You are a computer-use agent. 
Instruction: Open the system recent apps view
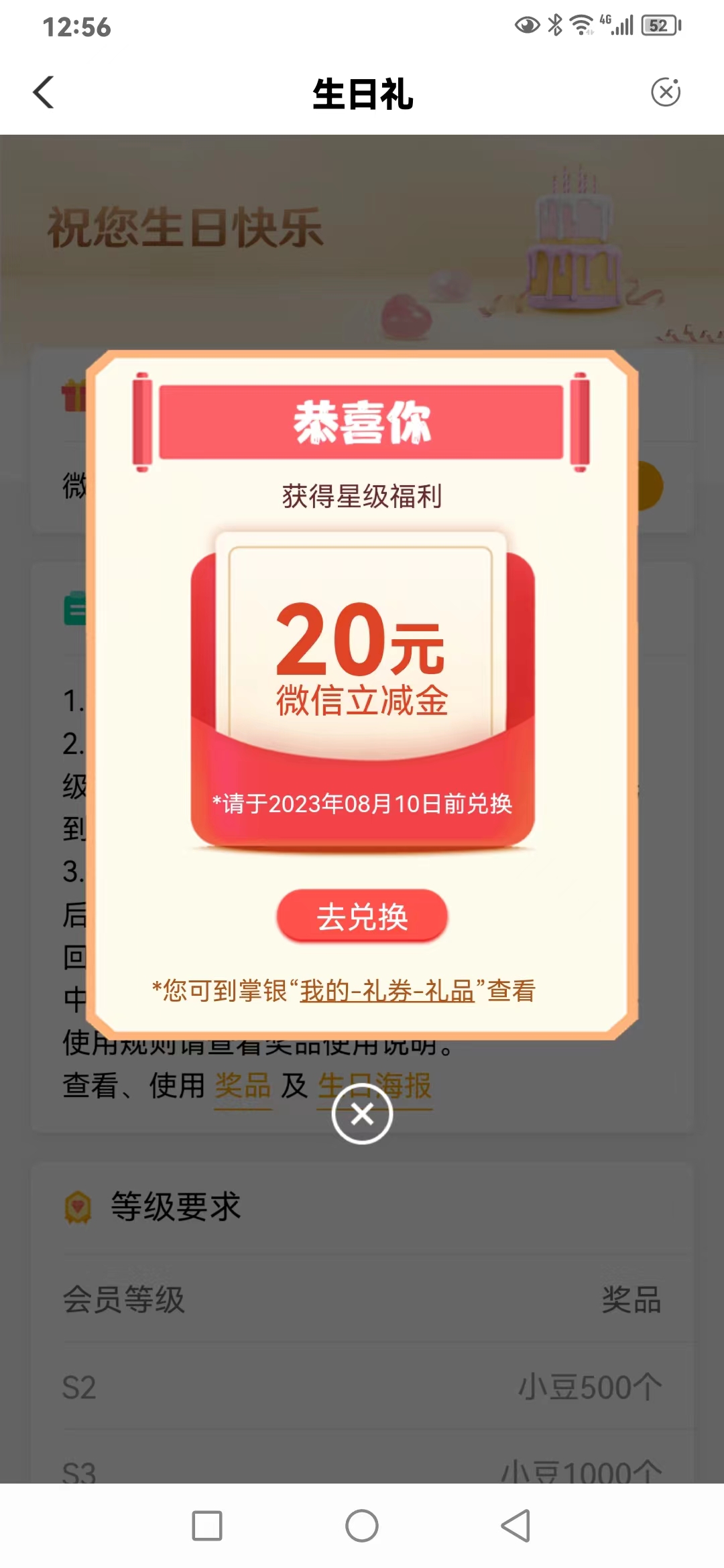(x=207, y=1526)
